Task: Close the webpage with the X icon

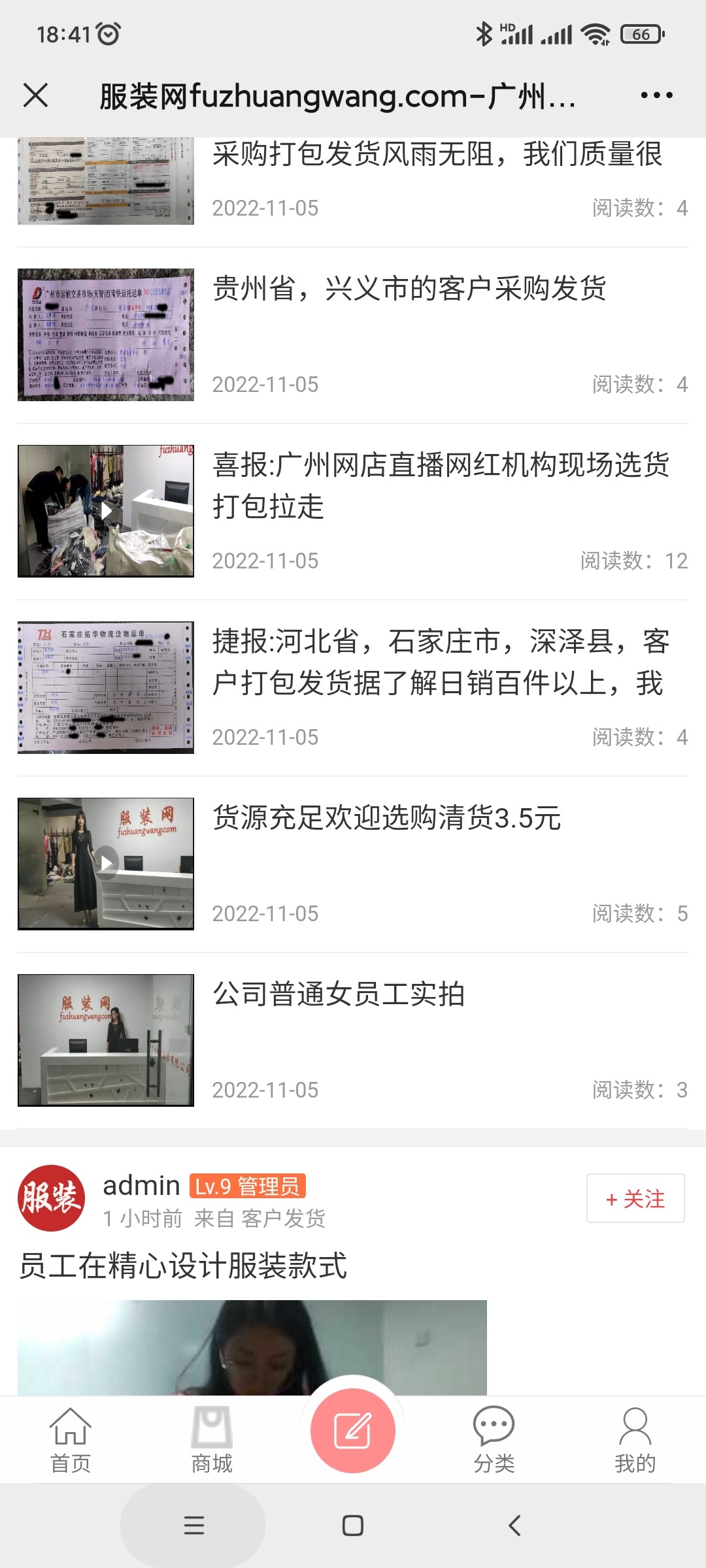Action: coord(36,95)
